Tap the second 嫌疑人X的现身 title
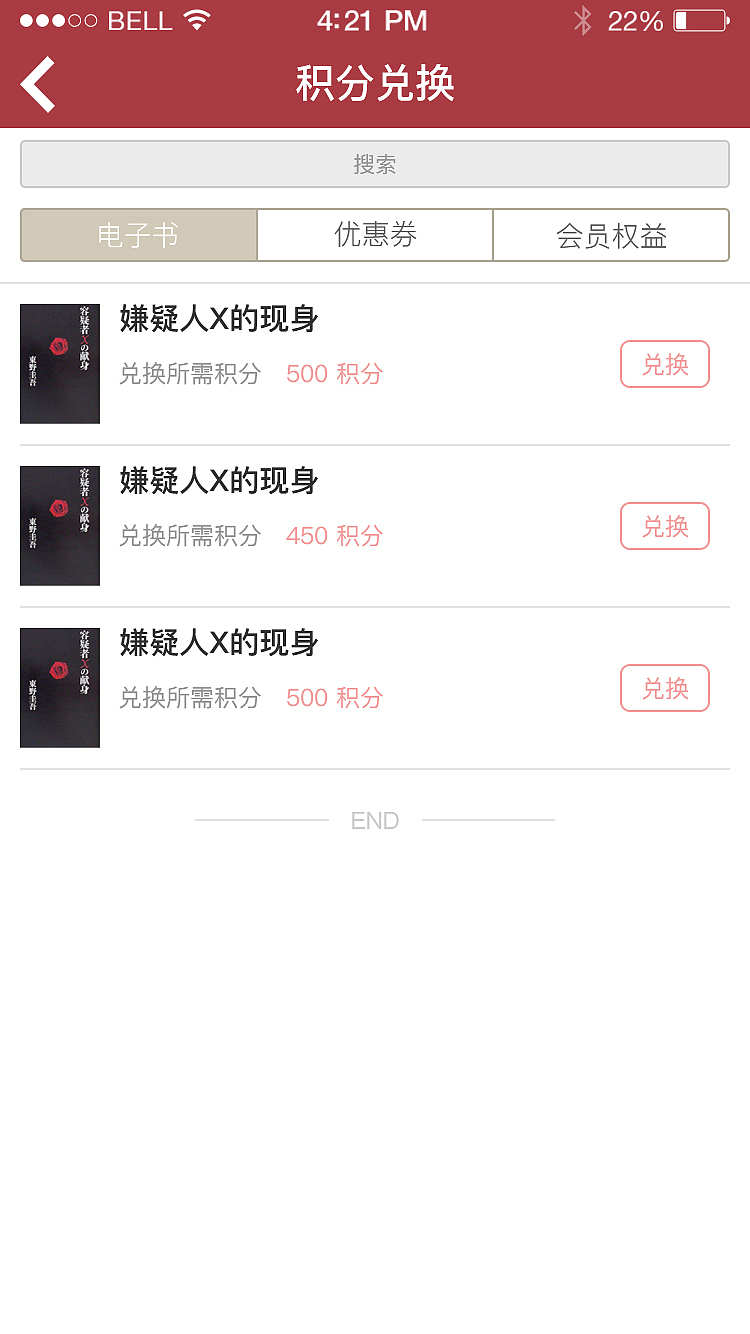750x1334 pixels. point(218,481)
